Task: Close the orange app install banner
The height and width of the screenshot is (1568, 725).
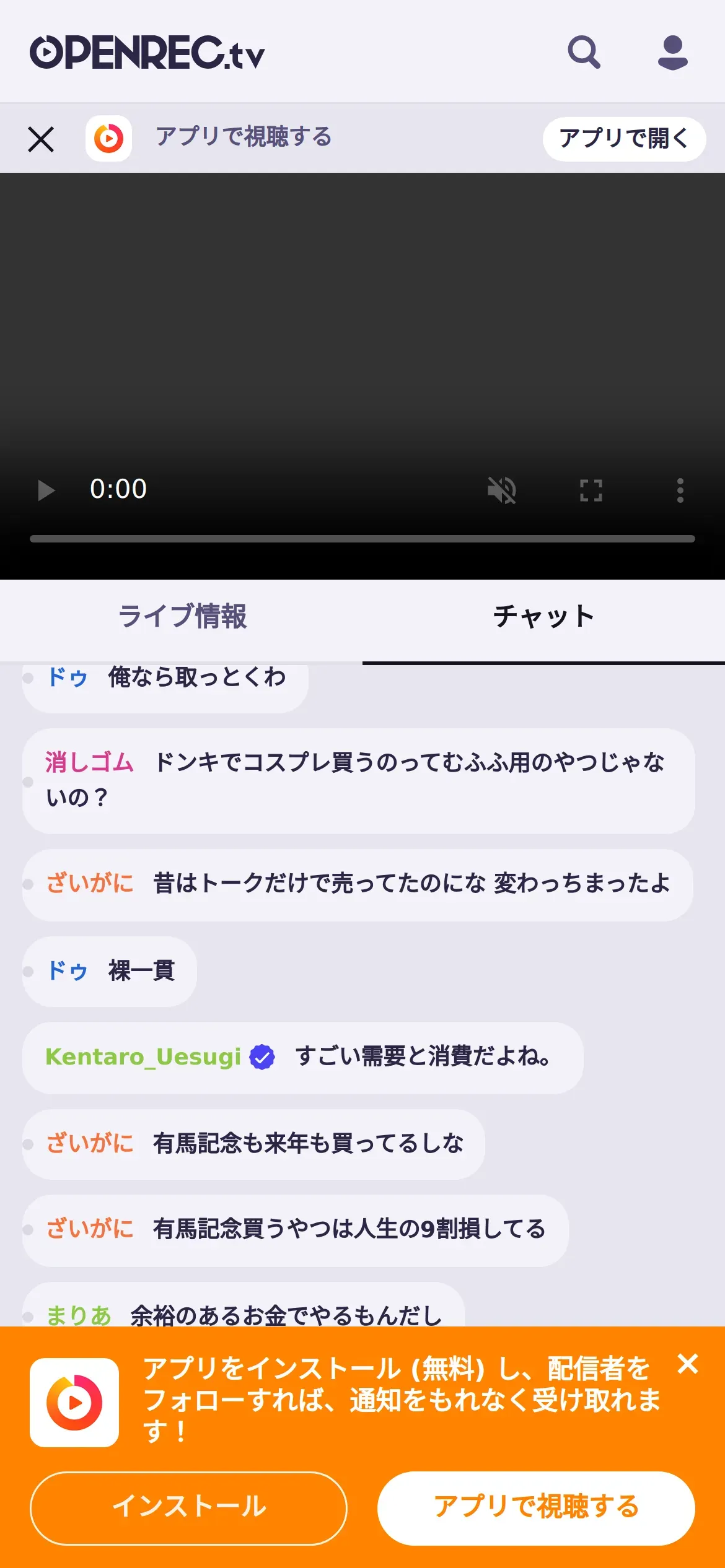Action: point(688,1364)
